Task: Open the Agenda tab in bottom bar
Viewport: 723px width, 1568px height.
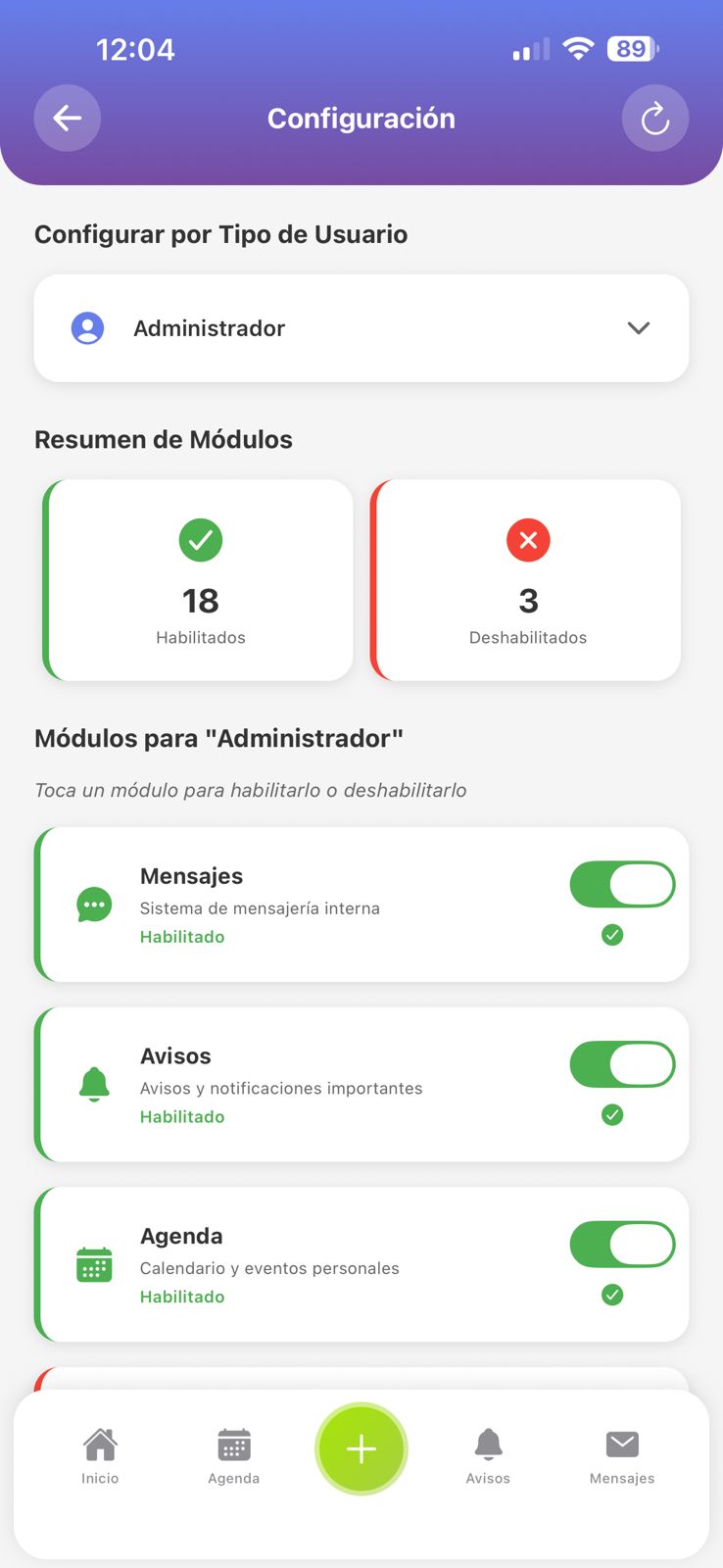Action: point(234,1455)
